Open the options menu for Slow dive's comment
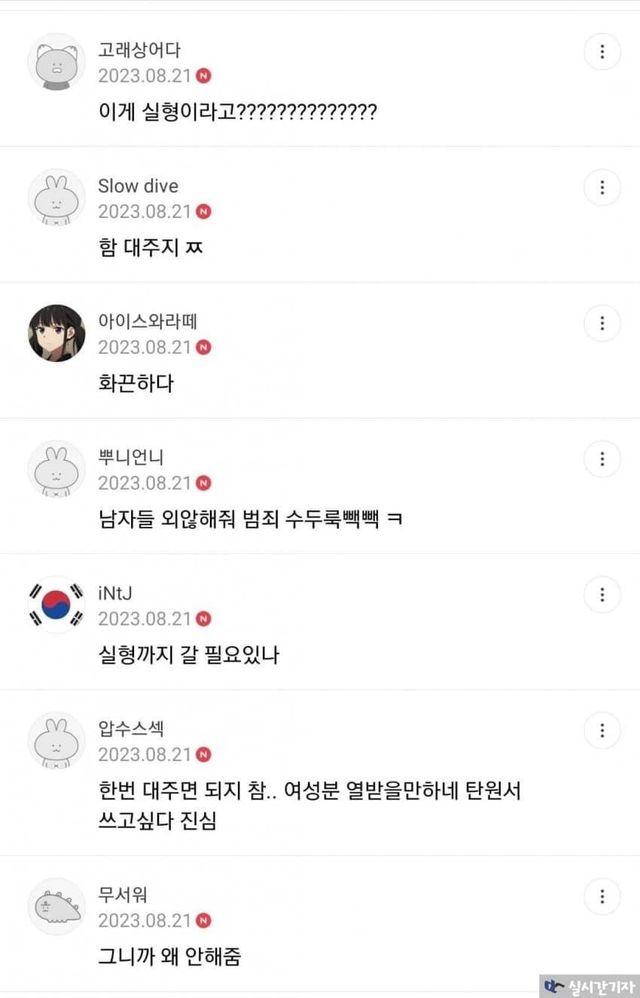 pyautogui.click(x=602, y=187)
